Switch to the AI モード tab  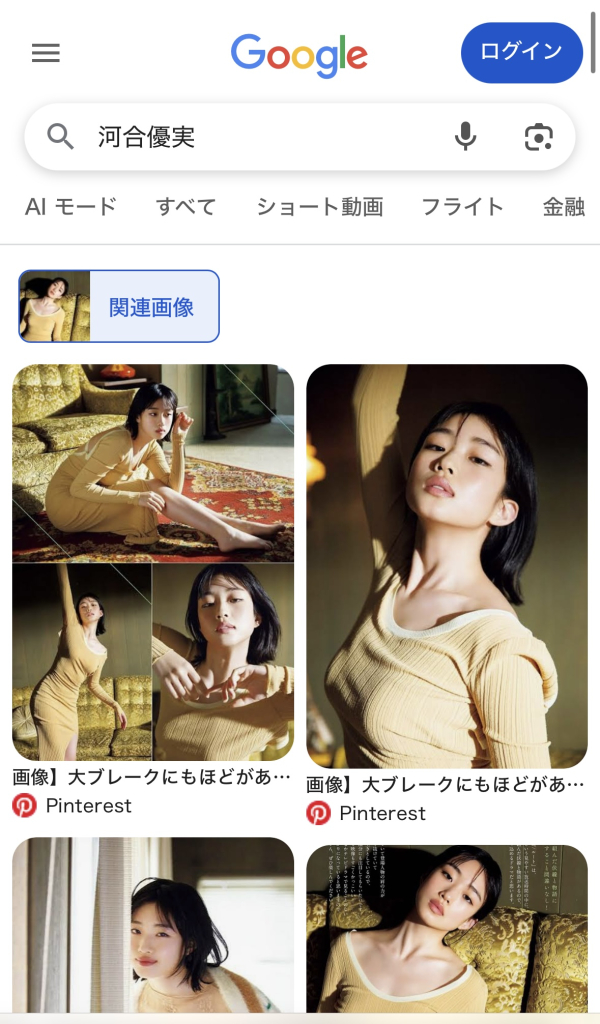point(71,207)
